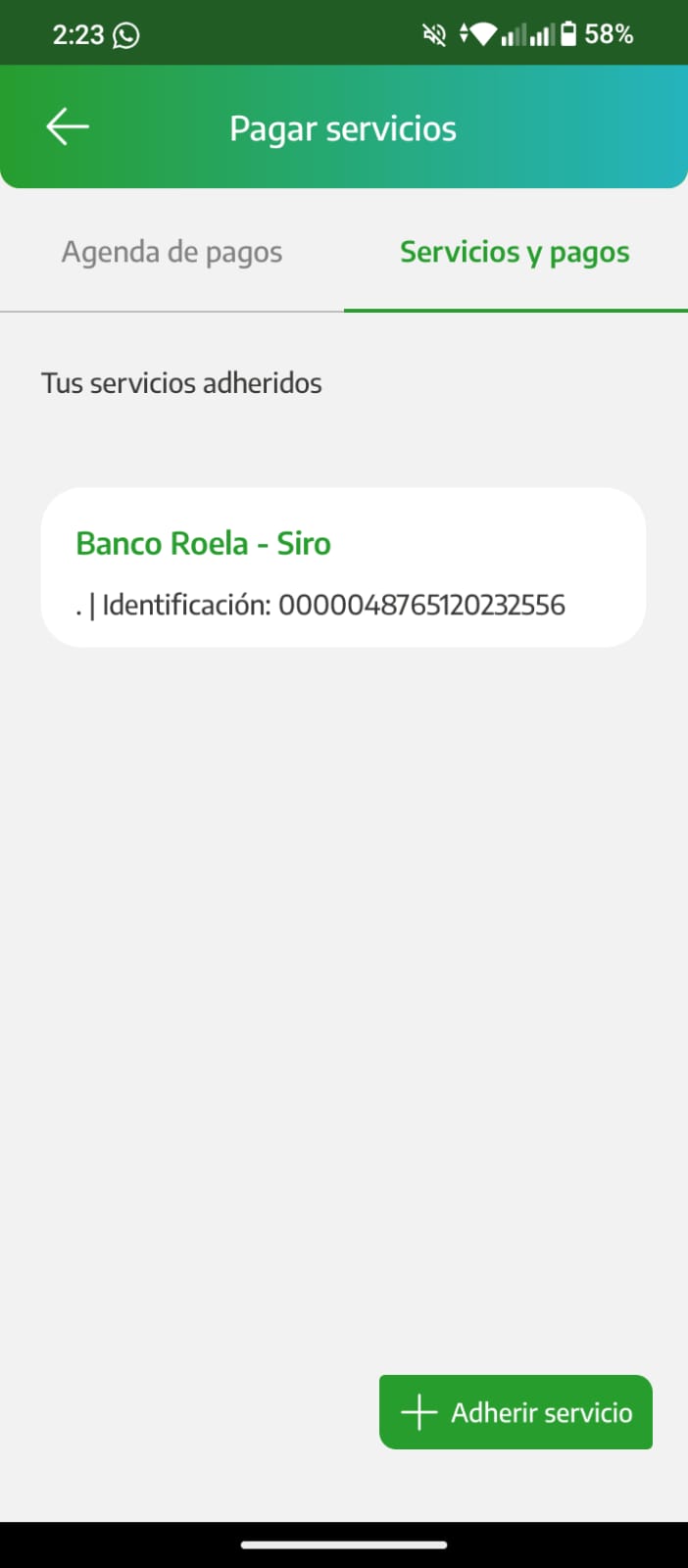Image resolution: width=688 pixels, height=1568 pixels.
Task: Tap the Adherir servicio button
Action: [516, 1412]
